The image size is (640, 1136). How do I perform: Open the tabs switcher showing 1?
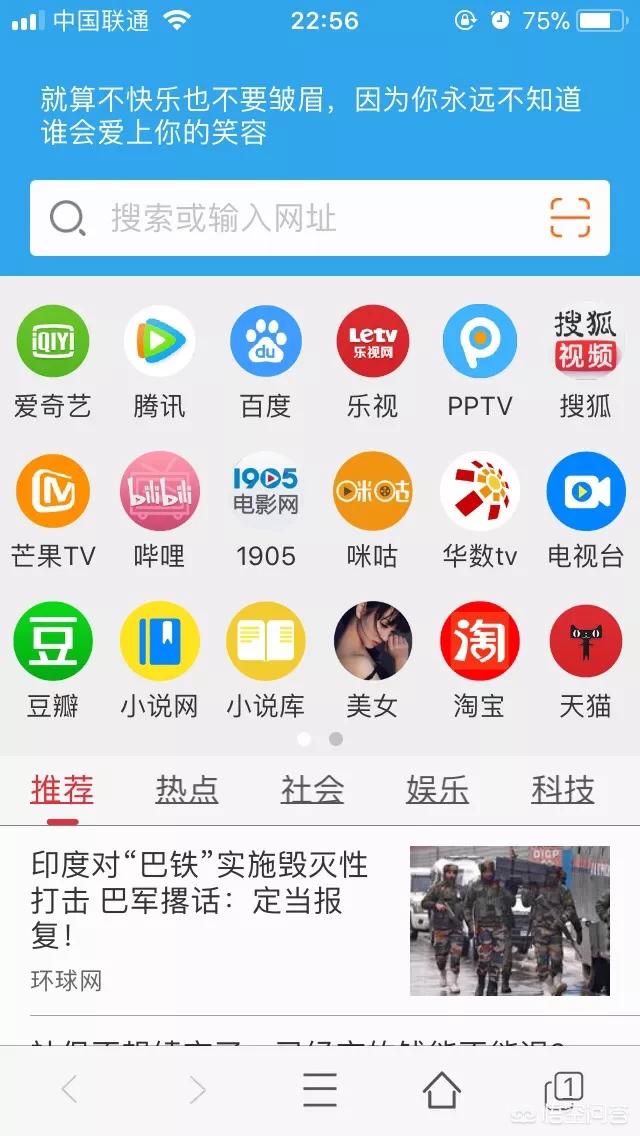coord(565,1090)
